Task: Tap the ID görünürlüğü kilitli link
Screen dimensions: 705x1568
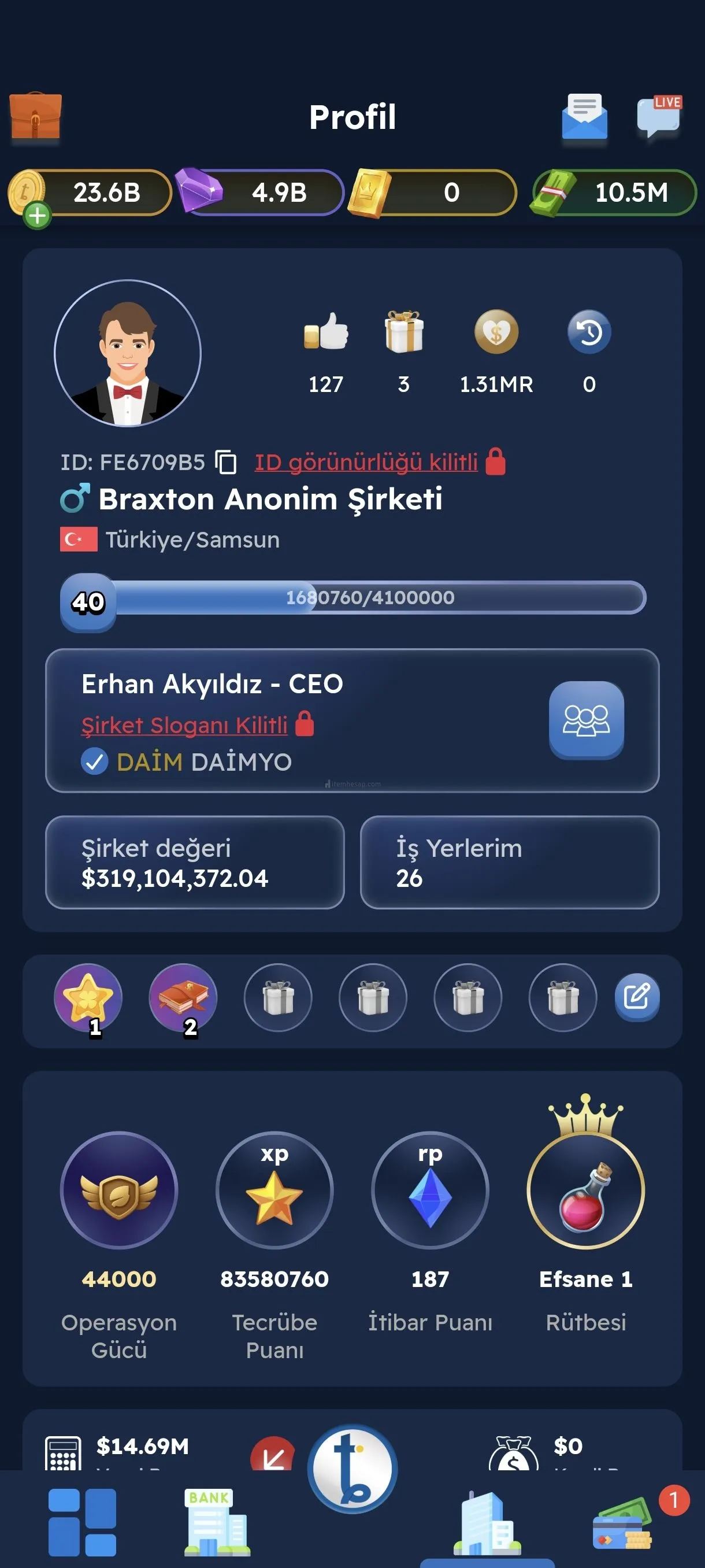Action: [366, 462]
